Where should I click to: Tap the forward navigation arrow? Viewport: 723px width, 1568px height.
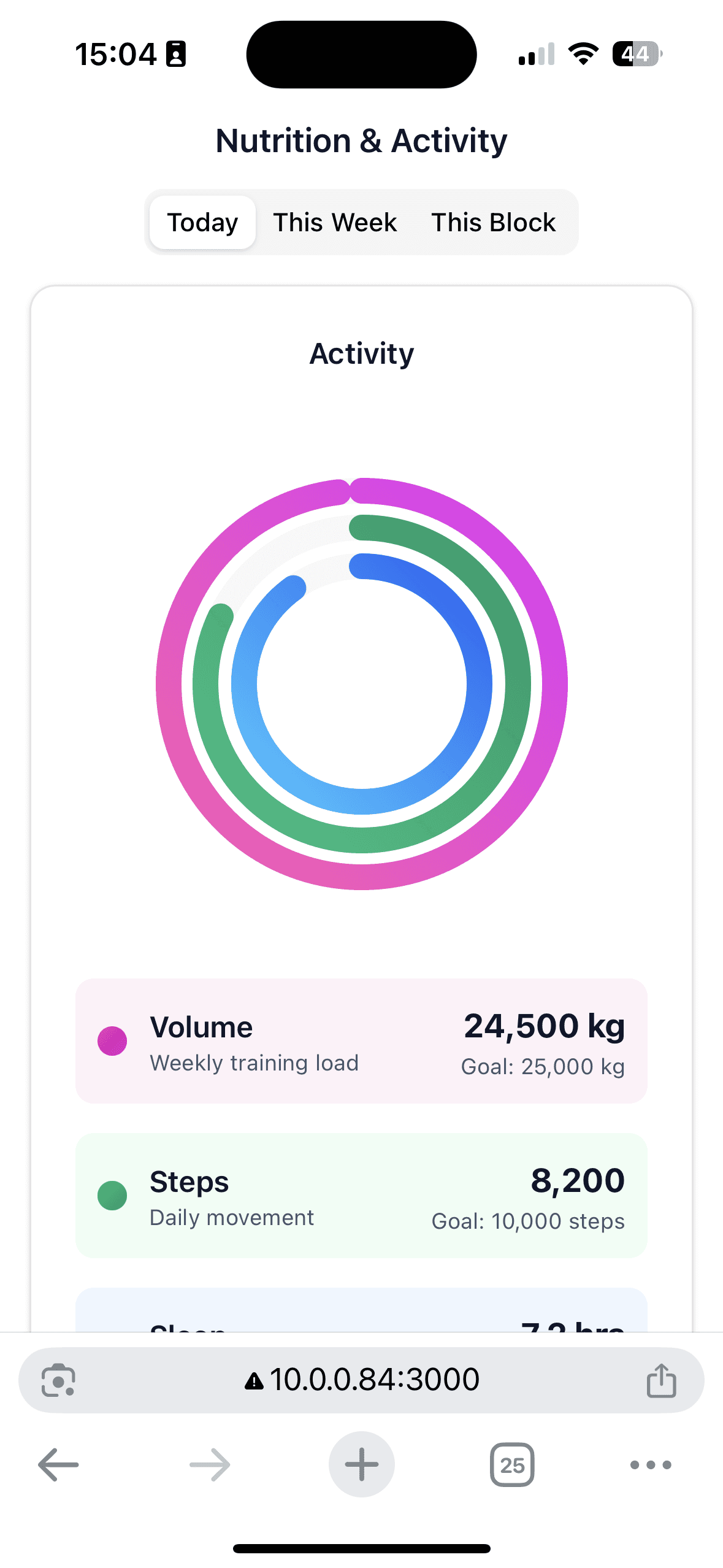coord(208,1465)
